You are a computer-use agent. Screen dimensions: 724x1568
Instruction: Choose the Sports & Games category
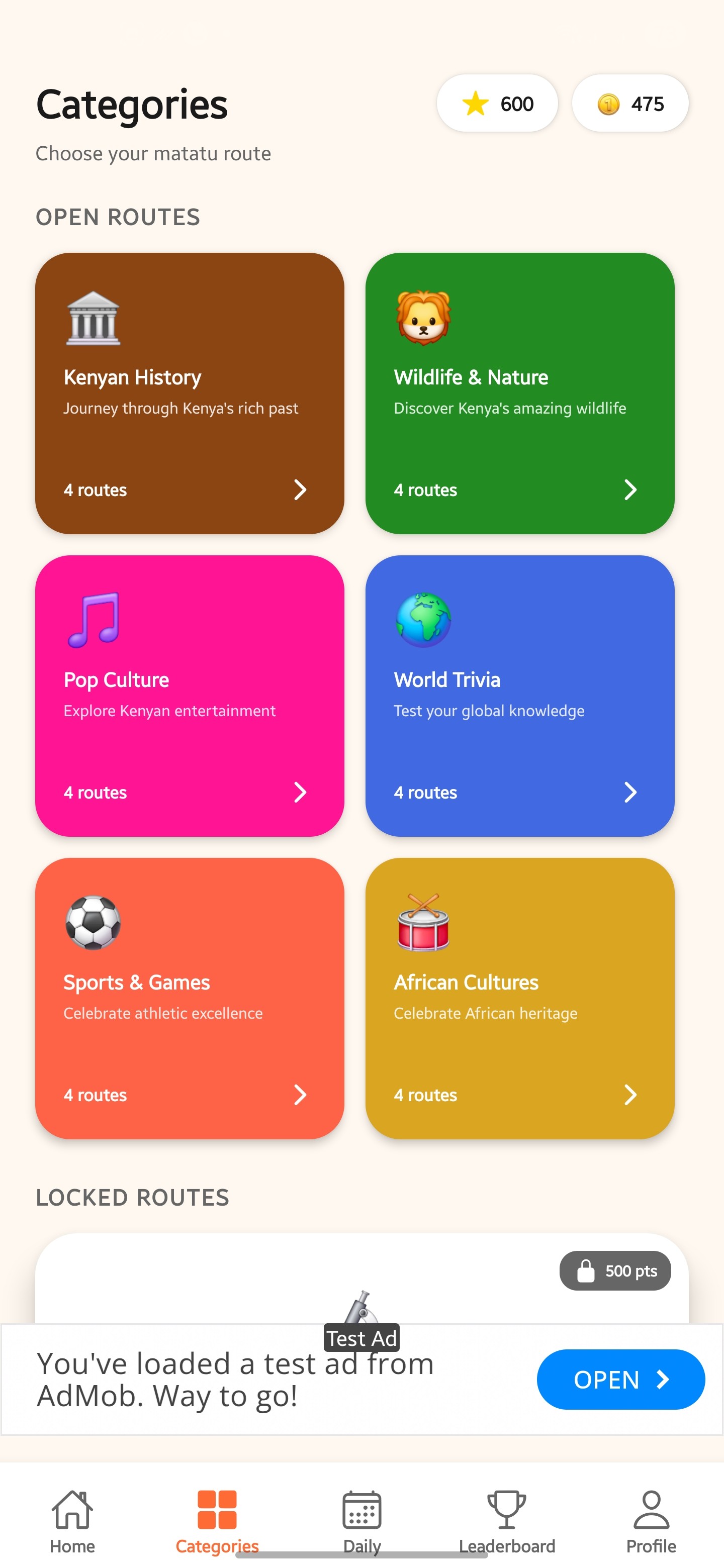pos(190,998)
